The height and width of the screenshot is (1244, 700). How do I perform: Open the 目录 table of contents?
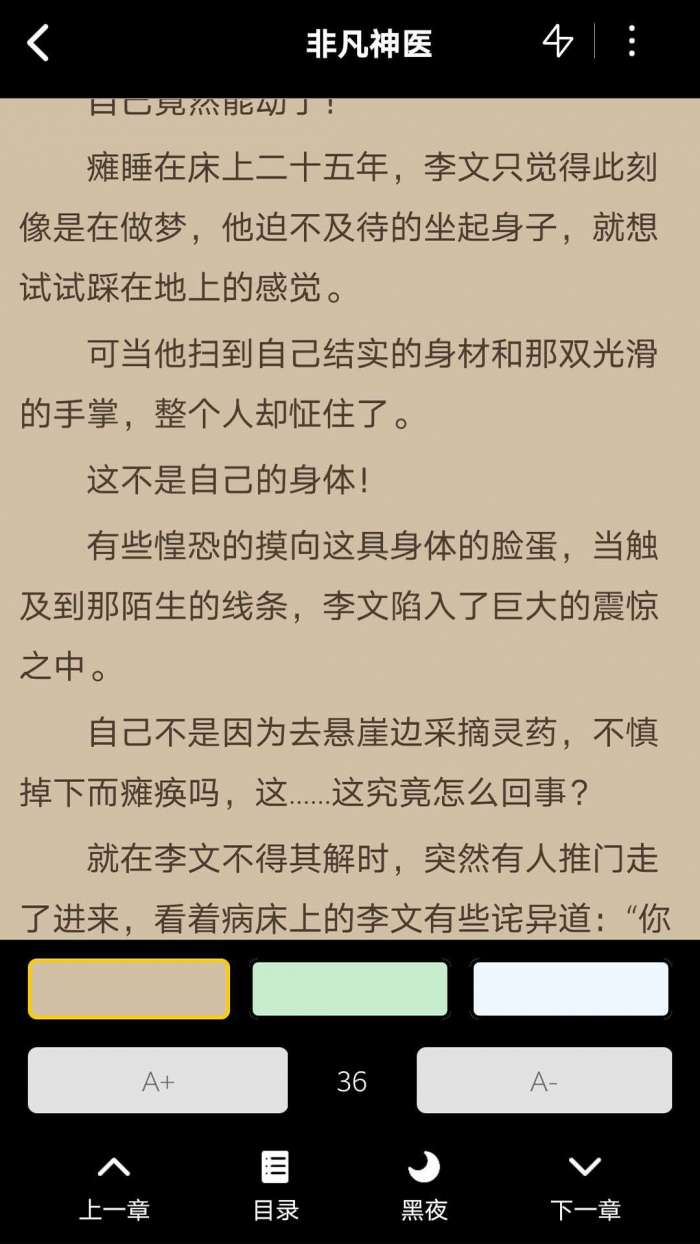click(275, 1187)
